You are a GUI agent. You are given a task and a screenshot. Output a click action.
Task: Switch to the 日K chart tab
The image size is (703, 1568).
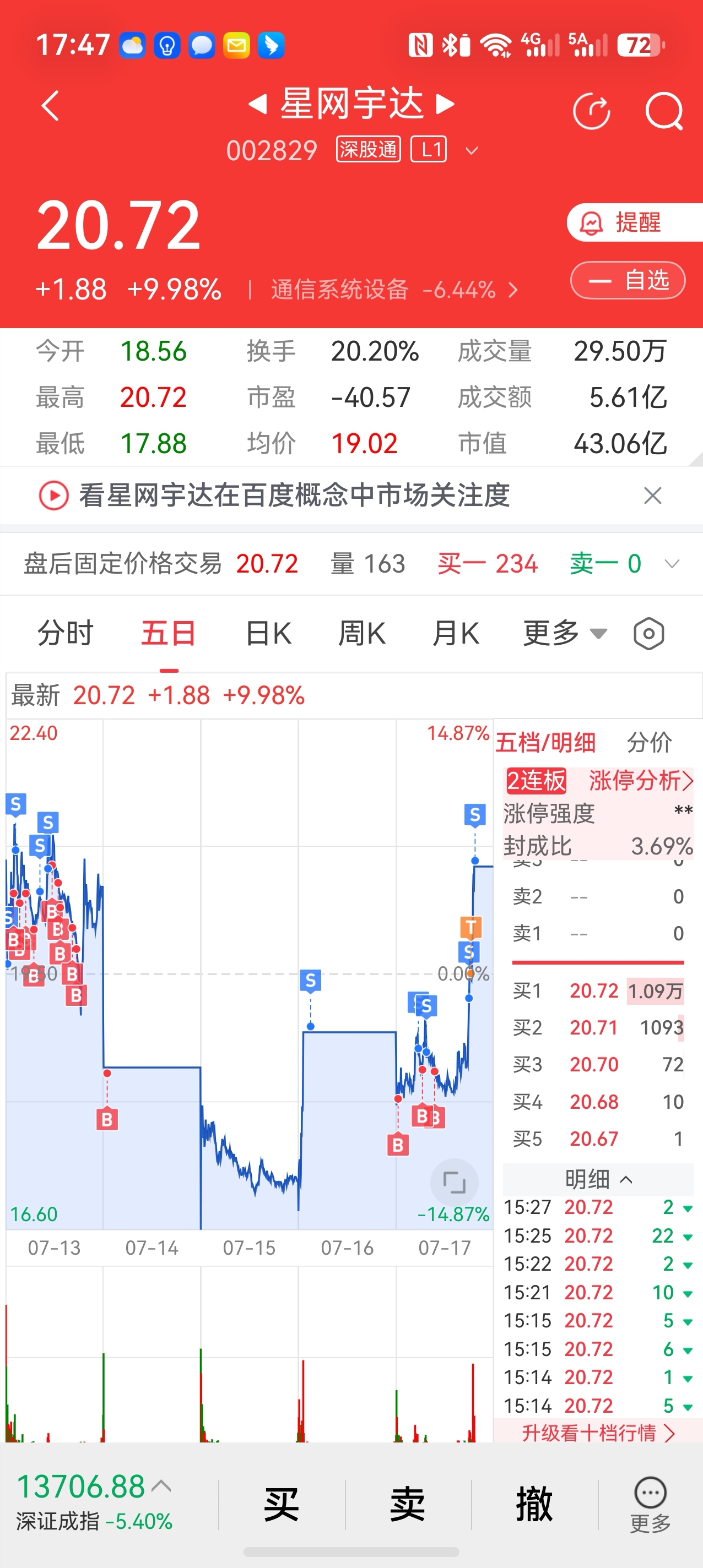coord(268,633)
